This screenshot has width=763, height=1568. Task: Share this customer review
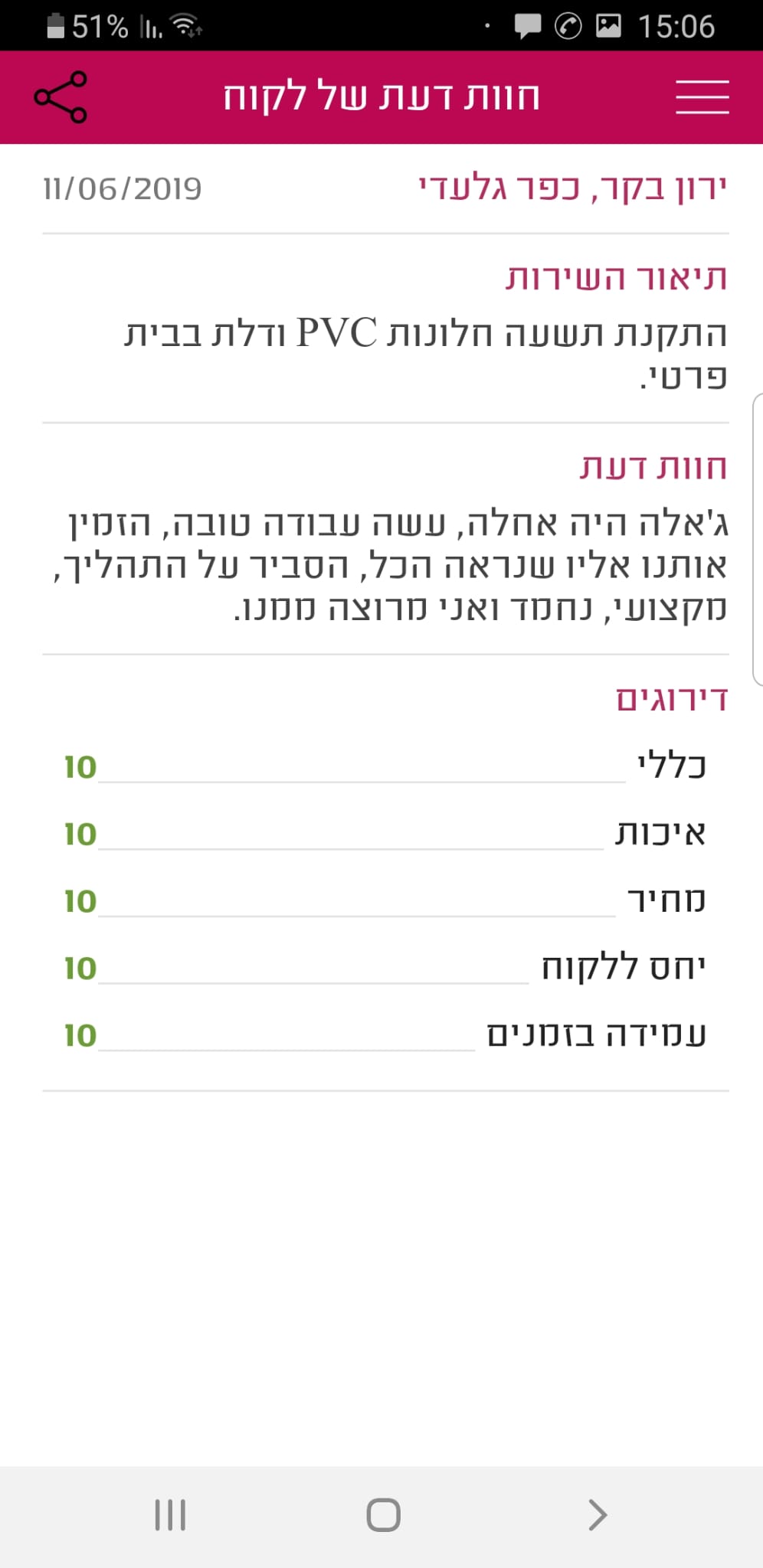point(61,97)
